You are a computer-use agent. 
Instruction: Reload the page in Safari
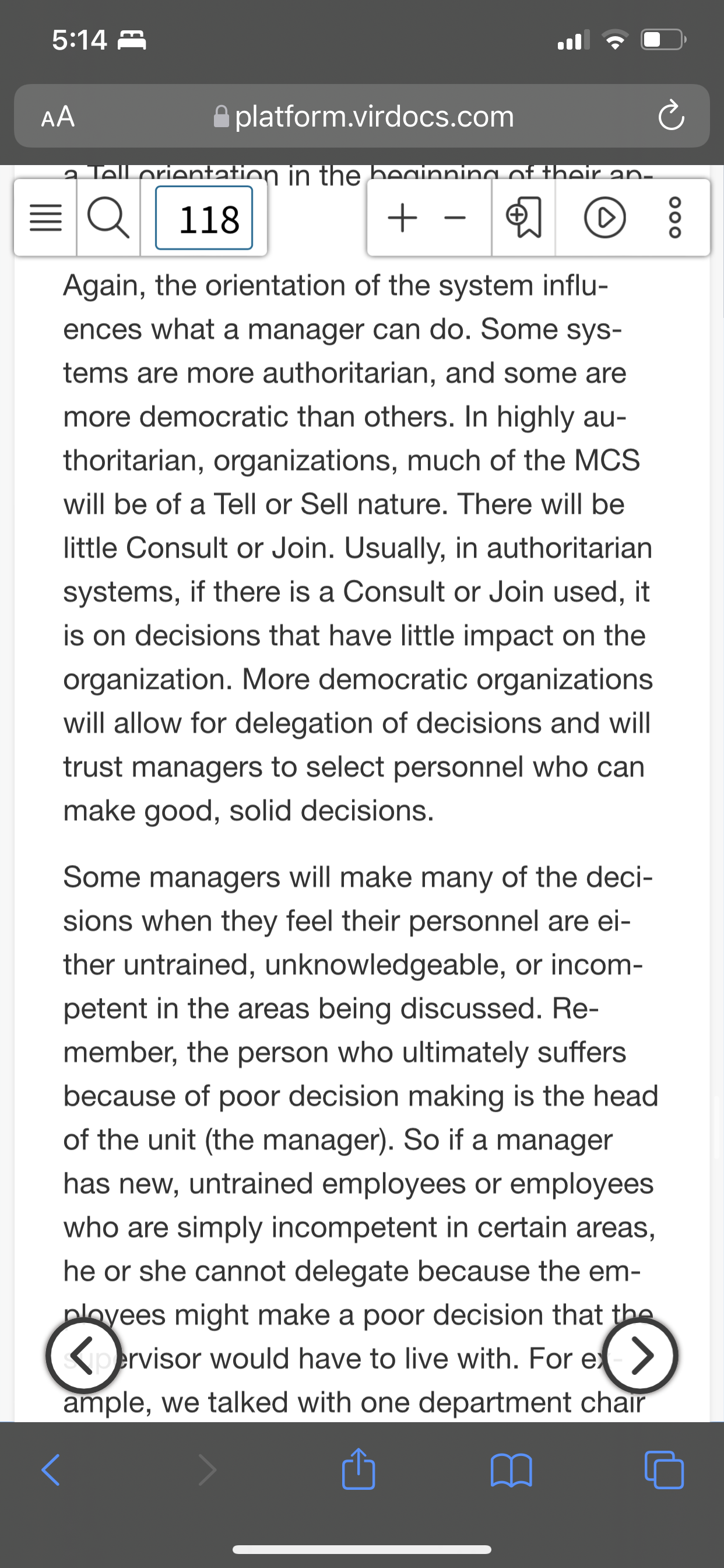pos(671,116)
